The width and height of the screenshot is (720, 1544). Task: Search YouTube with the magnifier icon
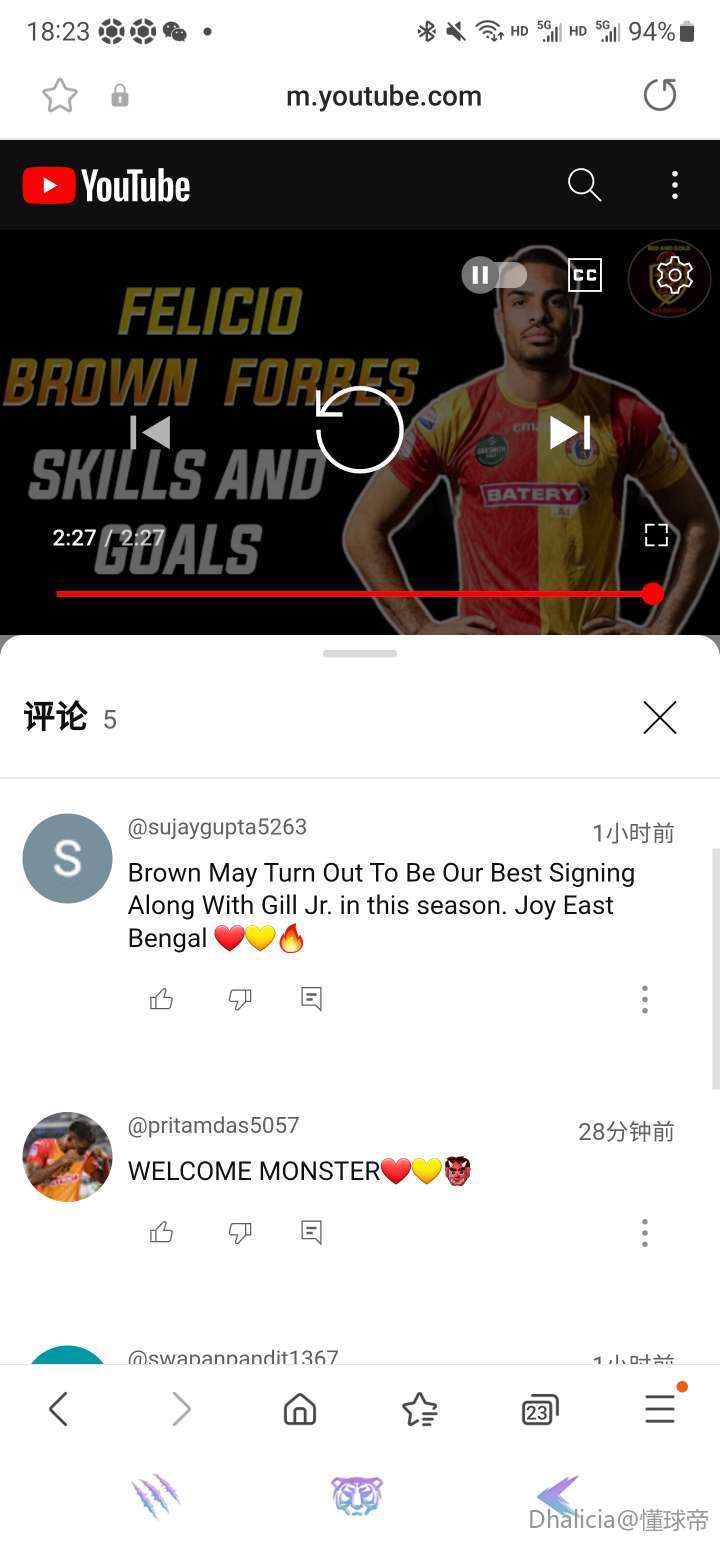584,185
